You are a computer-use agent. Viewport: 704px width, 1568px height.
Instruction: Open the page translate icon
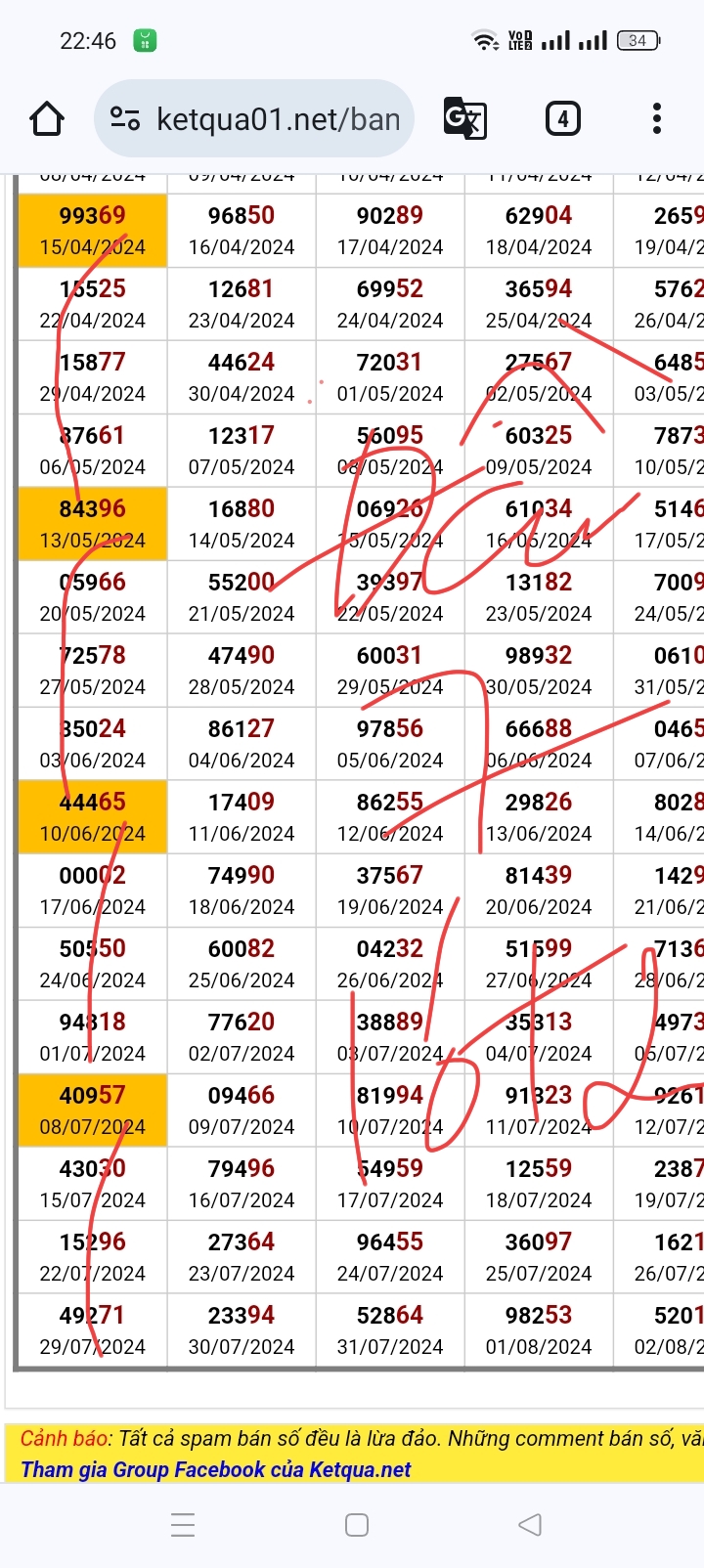465,118
